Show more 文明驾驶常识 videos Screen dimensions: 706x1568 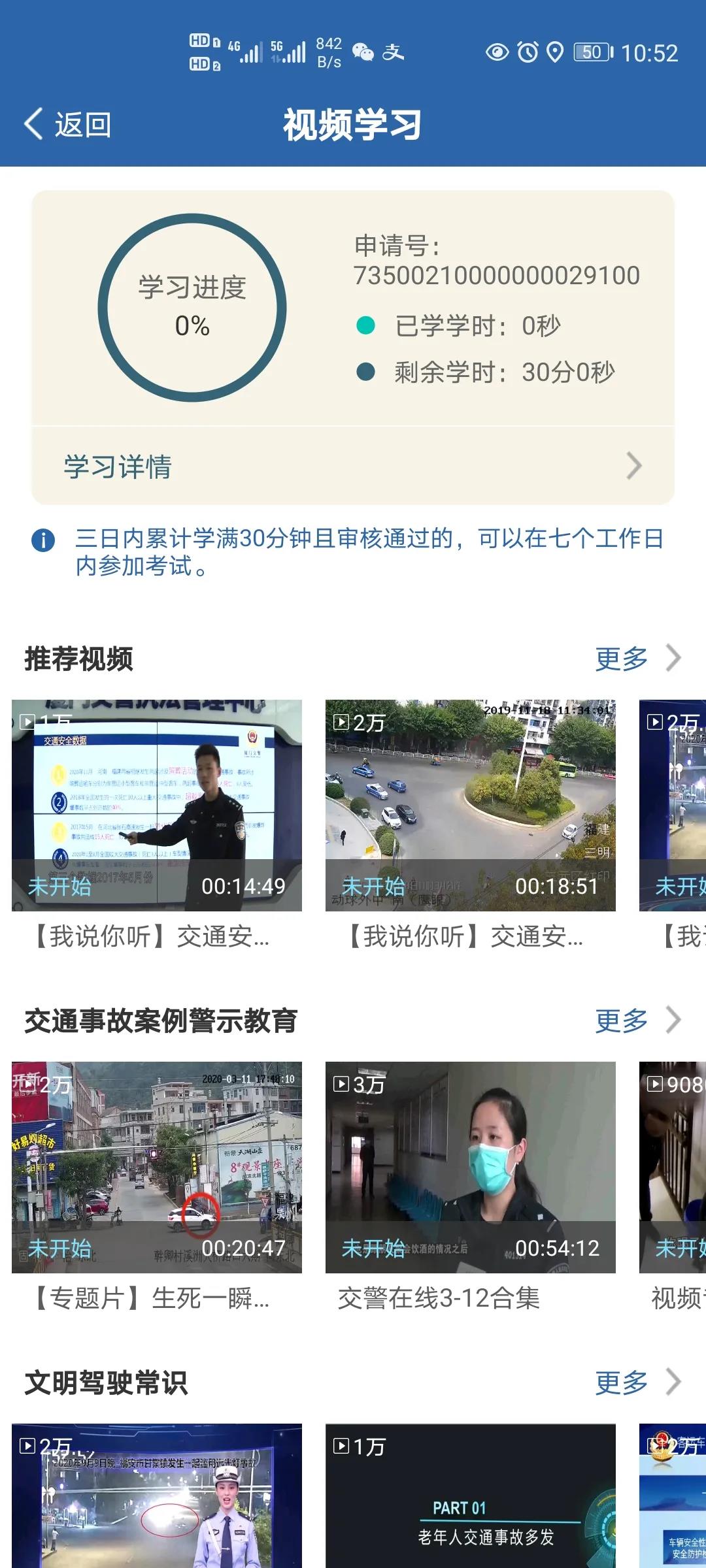coord(637,1382)
